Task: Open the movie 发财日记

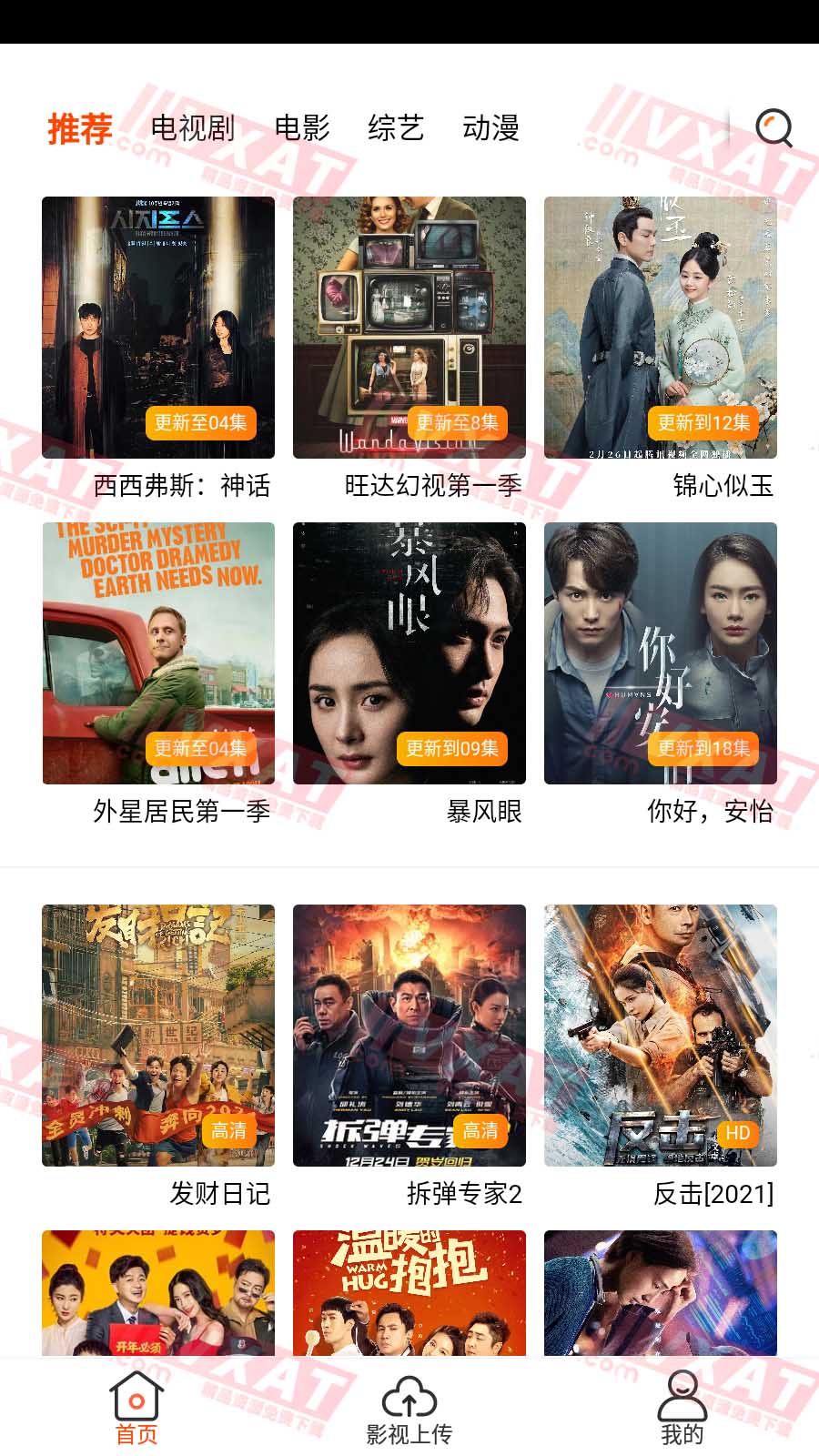Action: point(158,1036)
